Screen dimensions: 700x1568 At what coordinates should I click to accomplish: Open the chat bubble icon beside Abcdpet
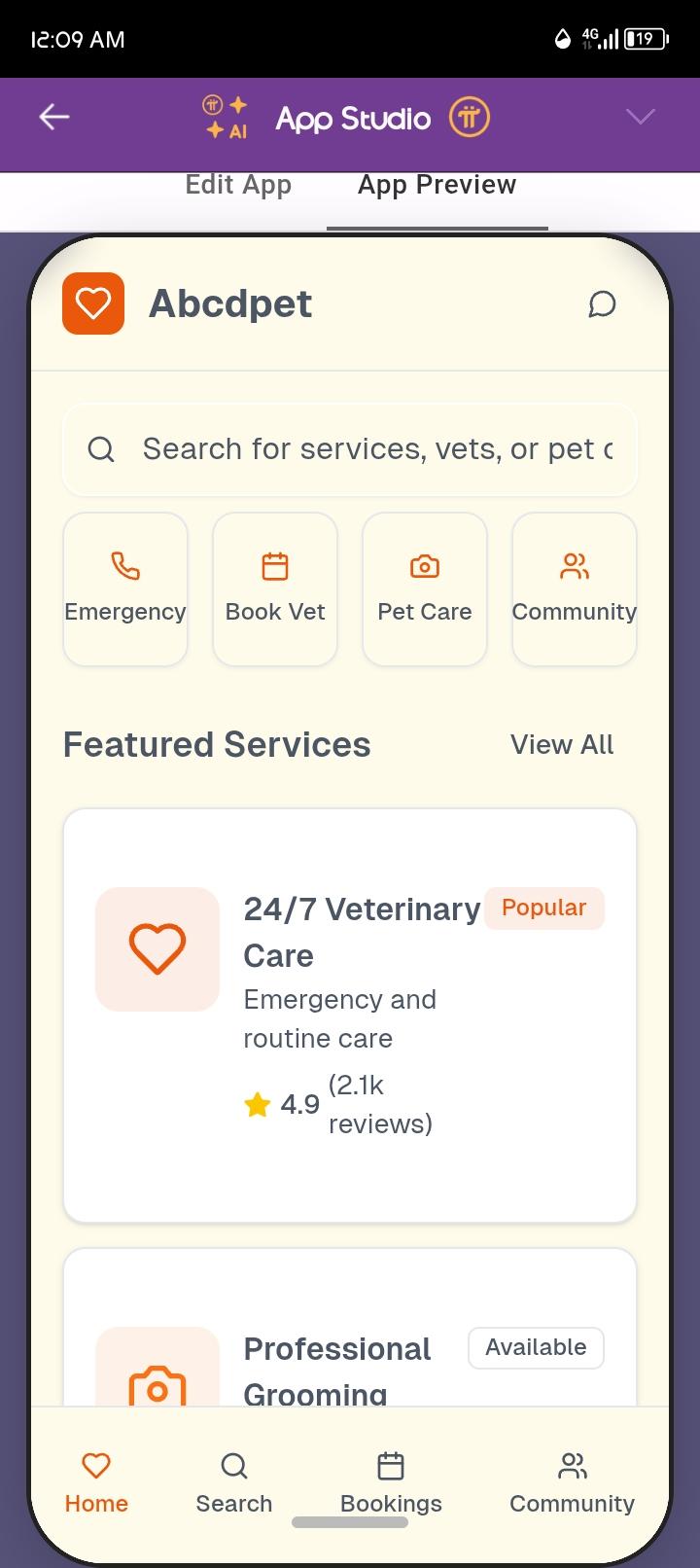pyautogui.click(x=603, y=304)
